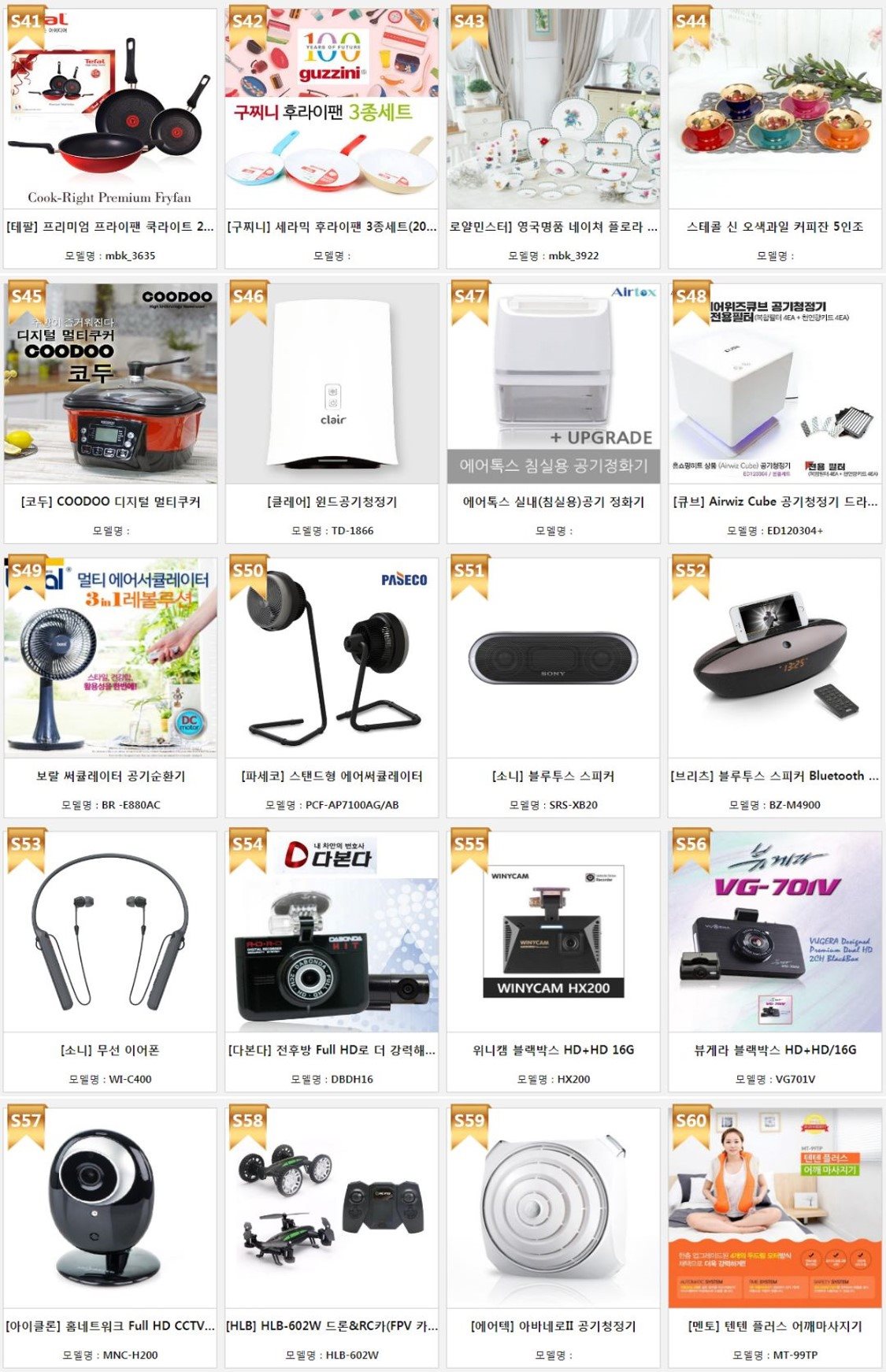The image size is (886, 1372).
Task: View the Dabonda DBDH16 dash cam
Action: click(x=332, y=1050)
